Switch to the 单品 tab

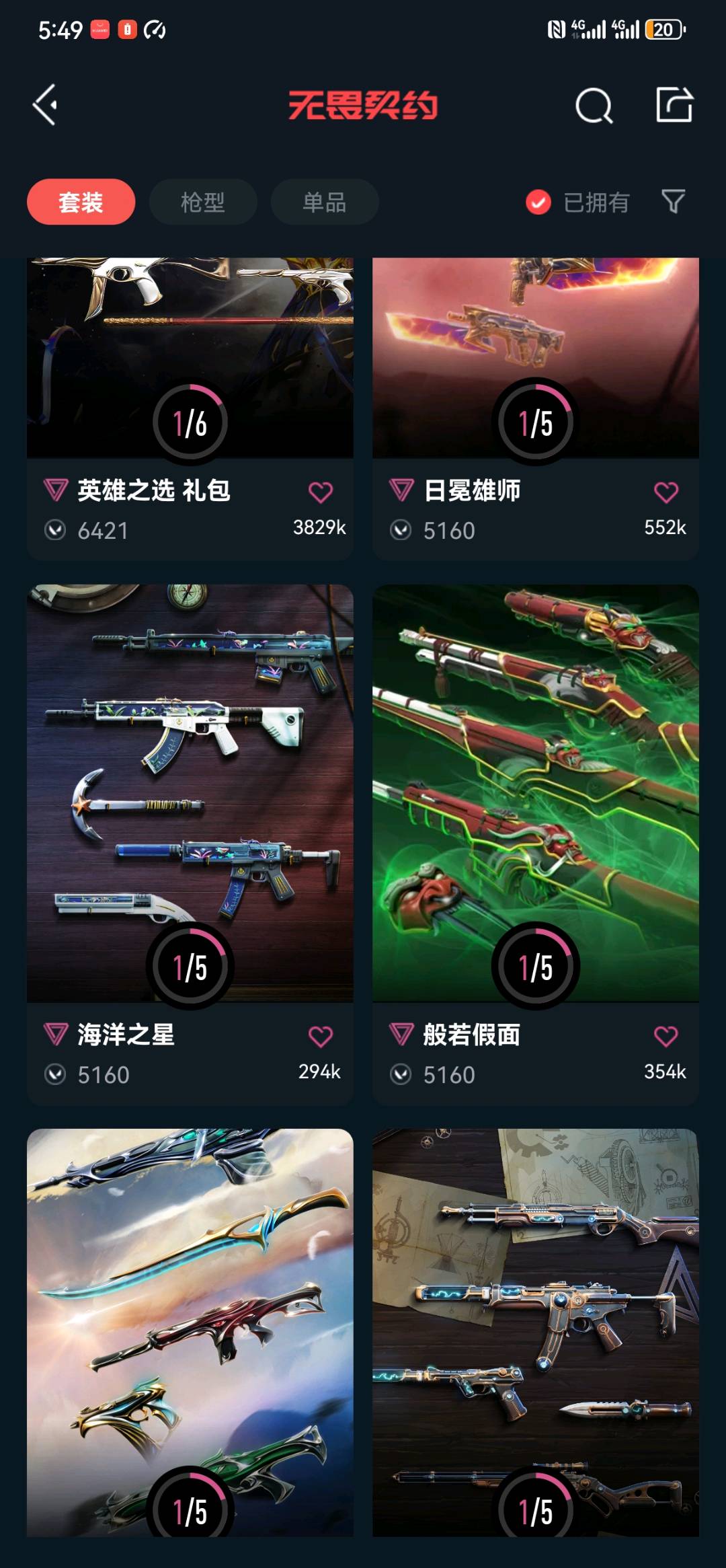click(x=324, y=202)
